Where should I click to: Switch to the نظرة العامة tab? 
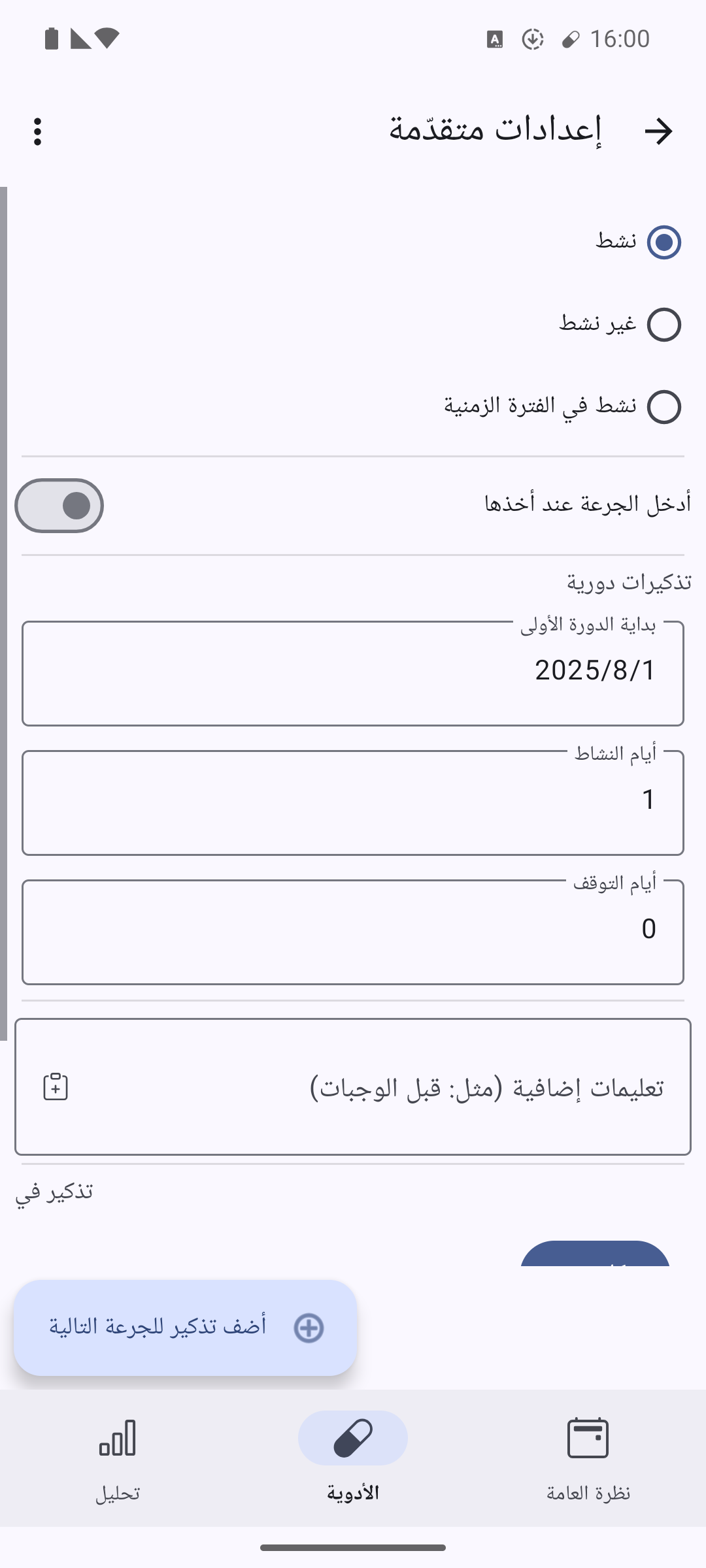[x=588, y=1456]
